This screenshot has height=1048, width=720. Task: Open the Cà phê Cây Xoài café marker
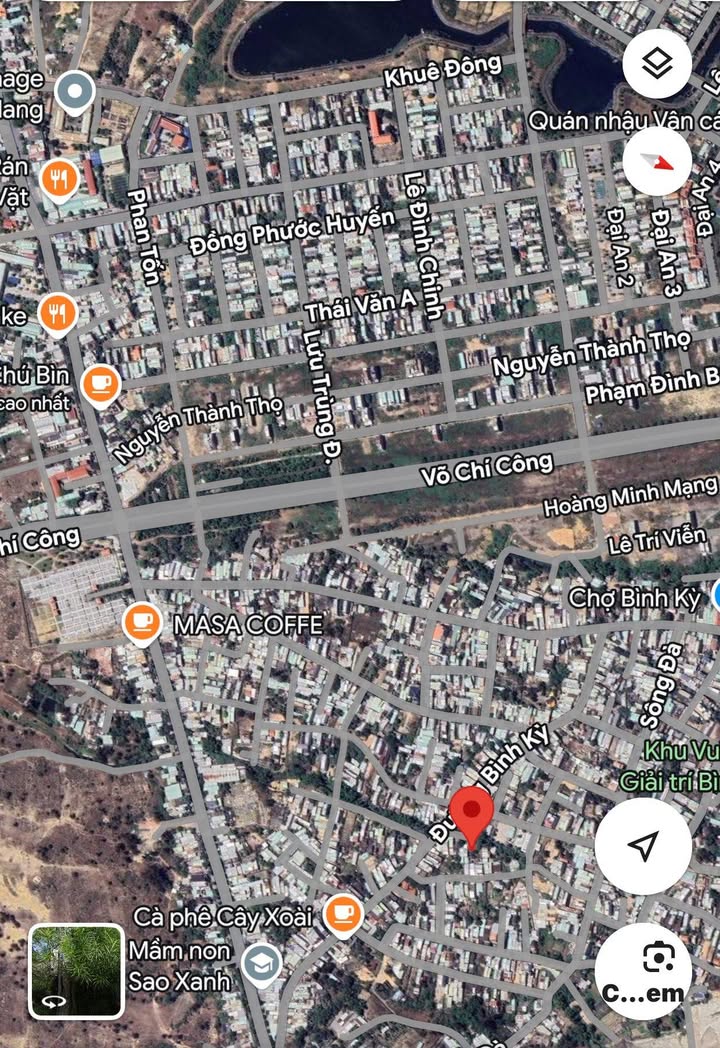pyautogui.click(x=343, y=913)
